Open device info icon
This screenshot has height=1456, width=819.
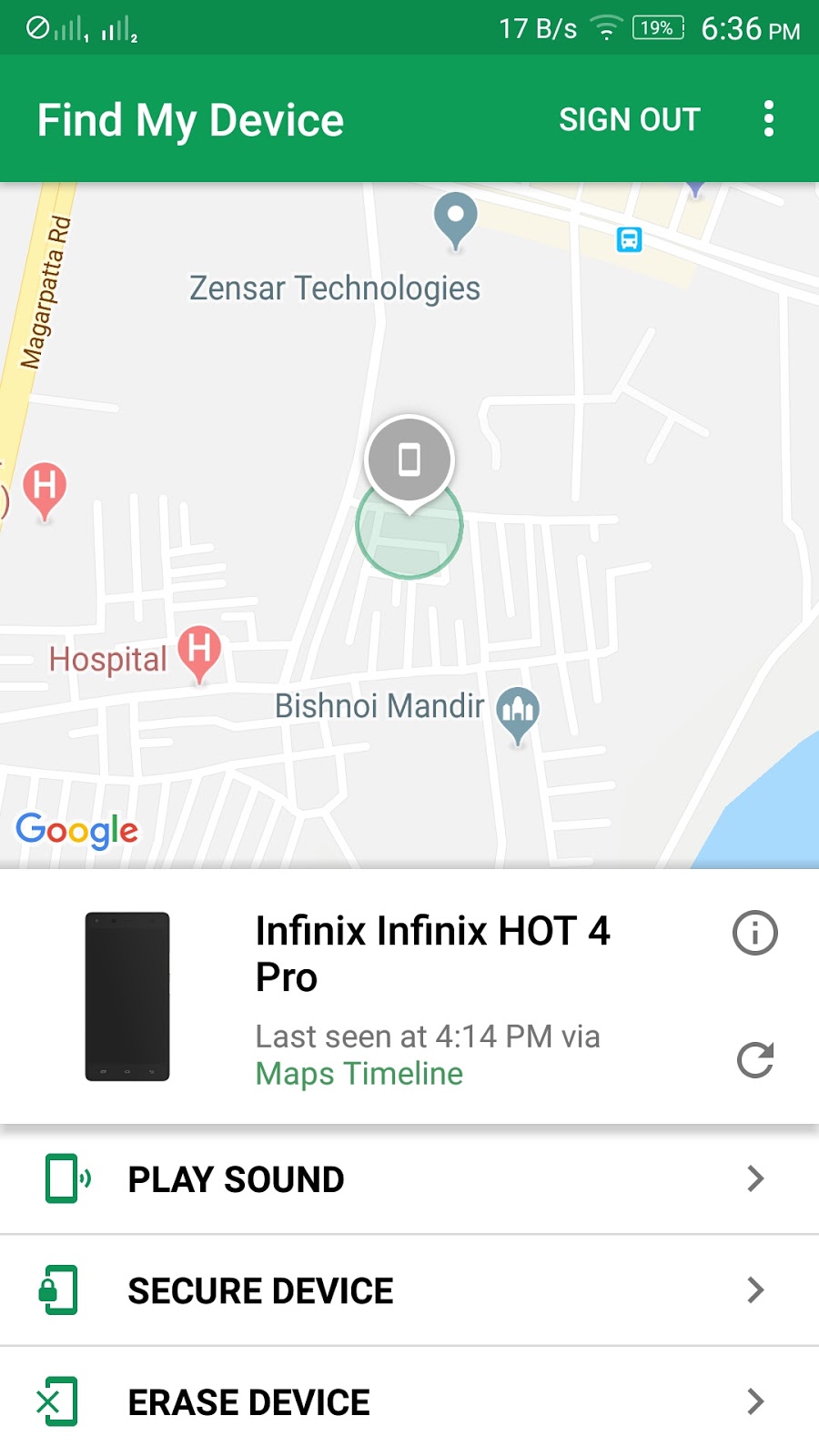click(754, 933)
